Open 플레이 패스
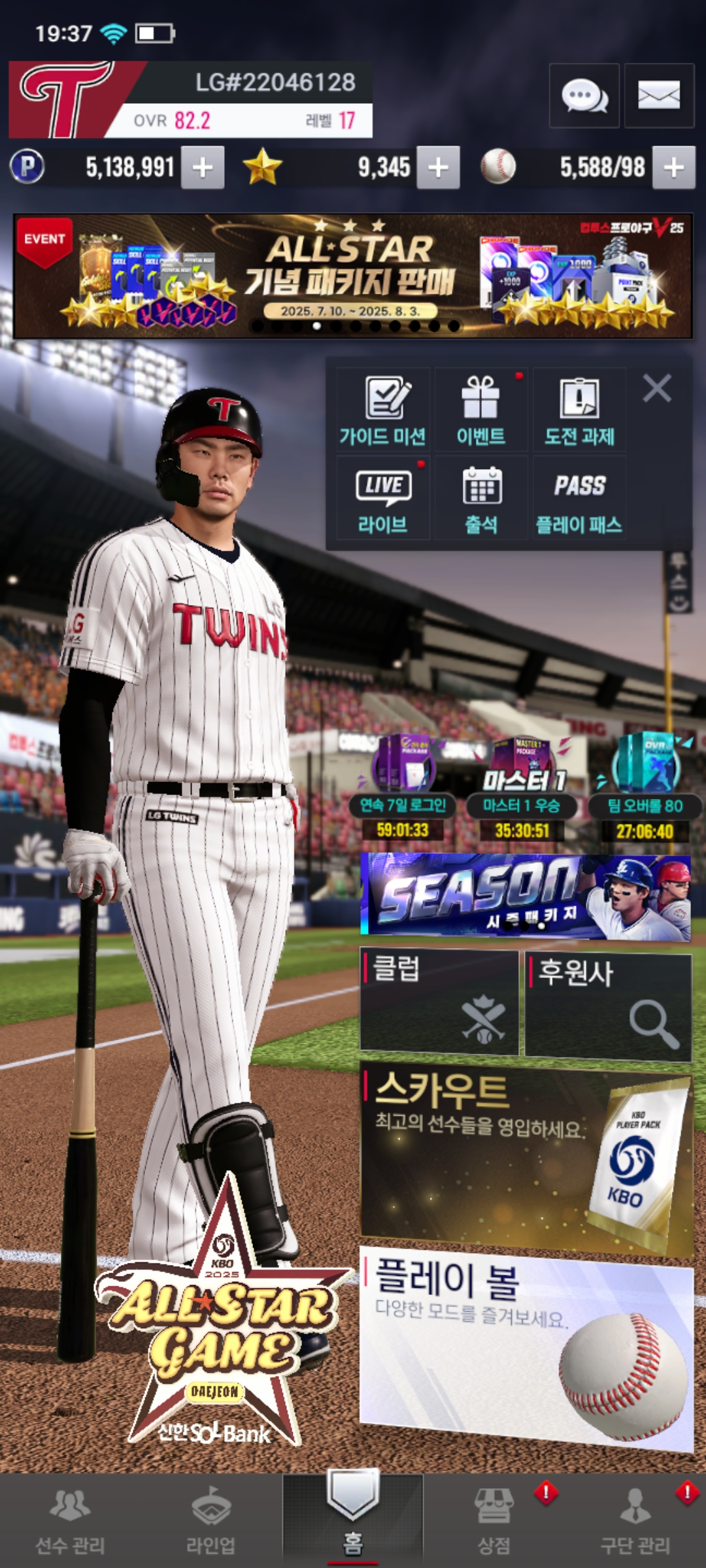The width and height of the screenshot is (706, 1568). click(579, 499)
